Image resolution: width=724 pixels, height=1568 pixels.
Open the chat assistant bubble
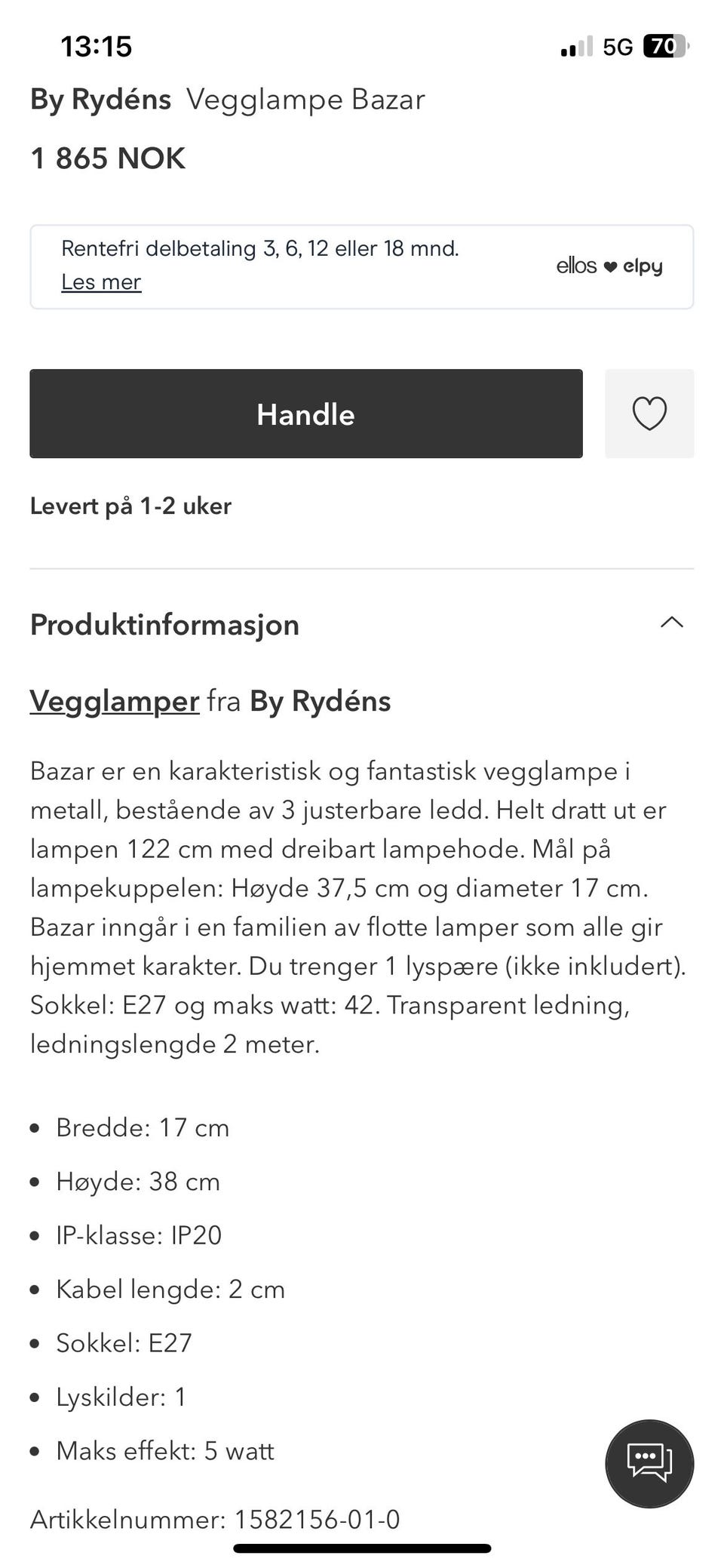click(x=649, y=1462)
